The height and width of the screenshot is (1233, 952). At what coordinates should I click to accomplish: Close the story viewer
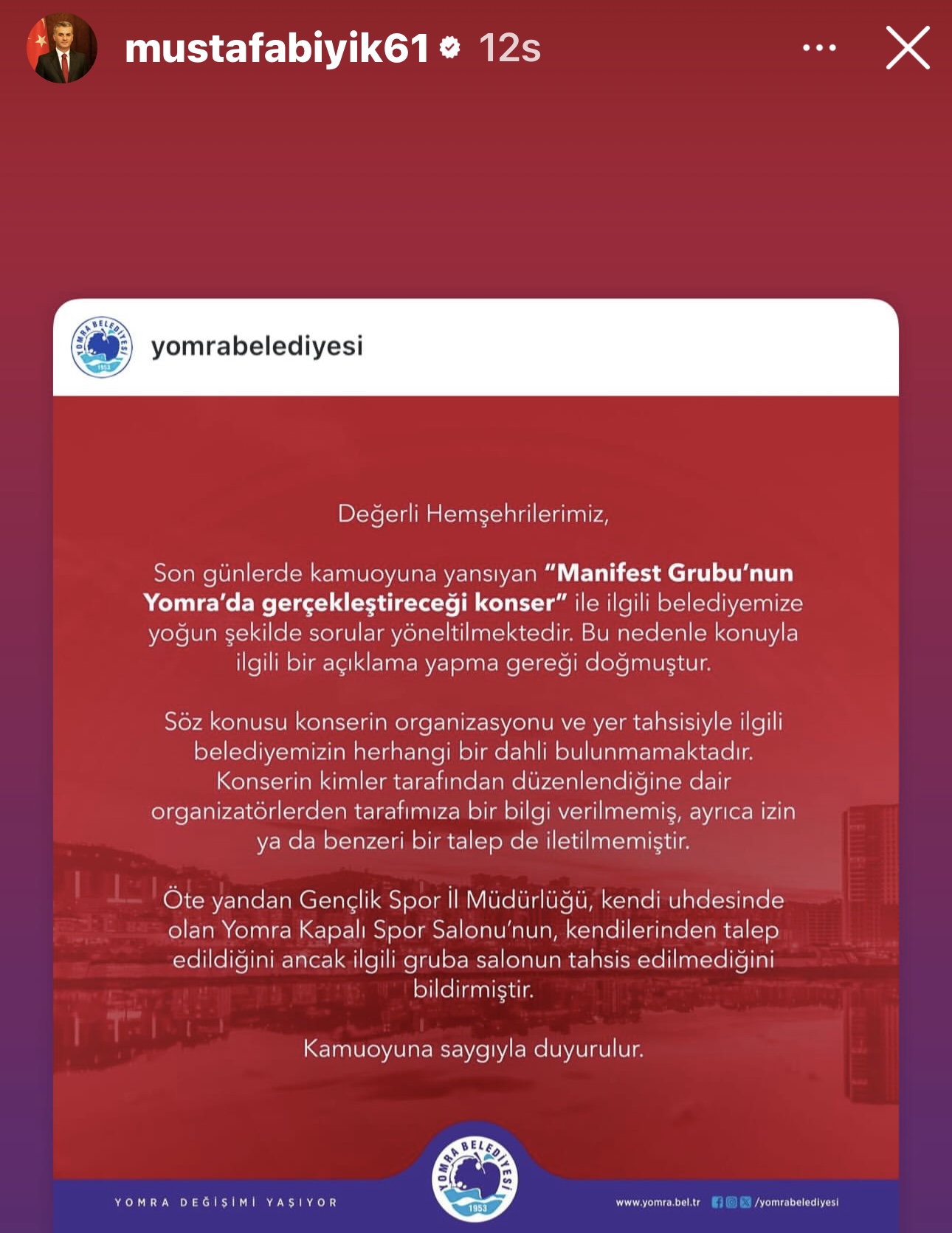tap(907, 49)
